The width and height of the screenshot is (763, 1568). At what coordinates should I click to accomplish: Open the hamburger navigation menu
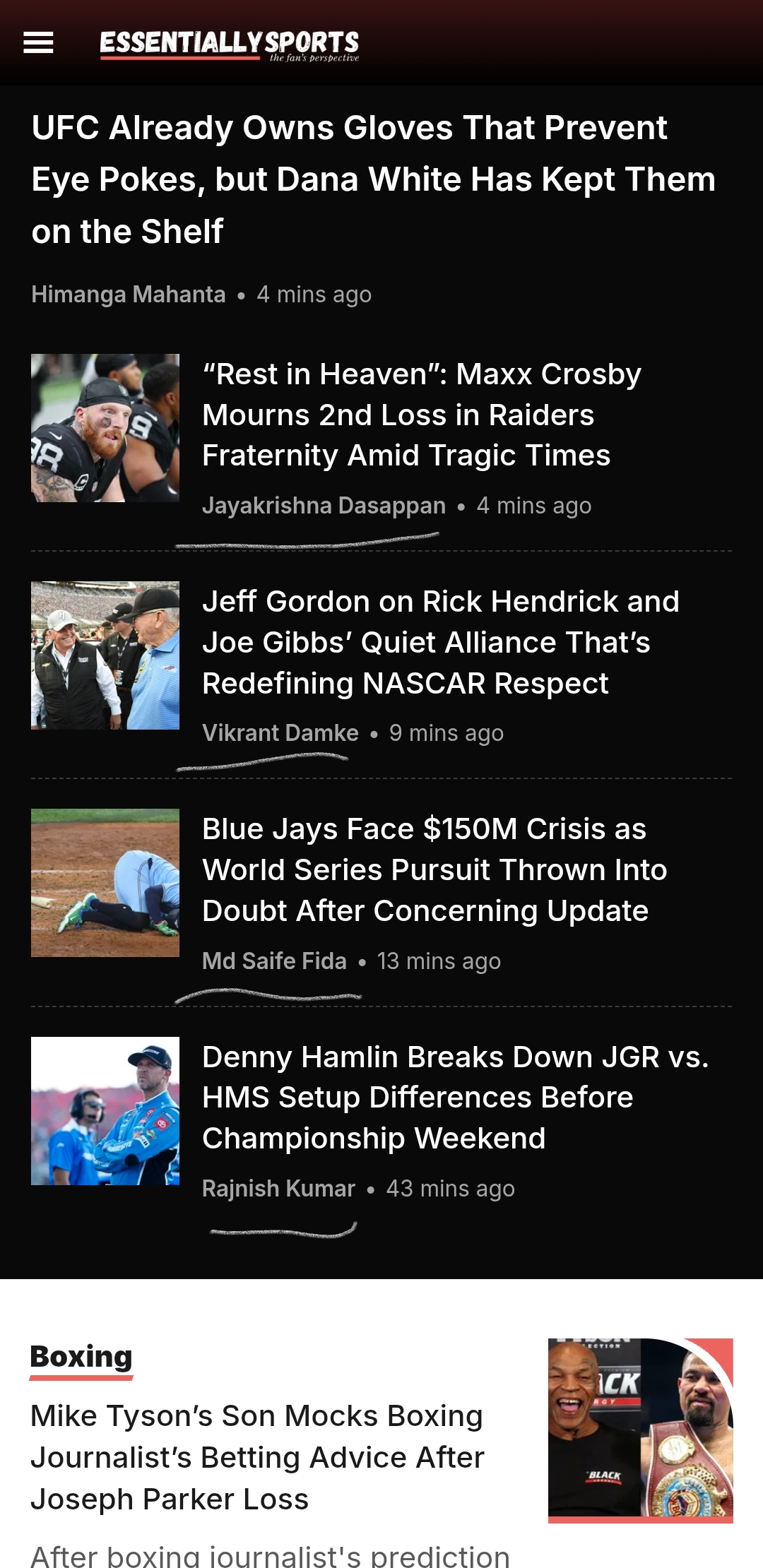39,43
